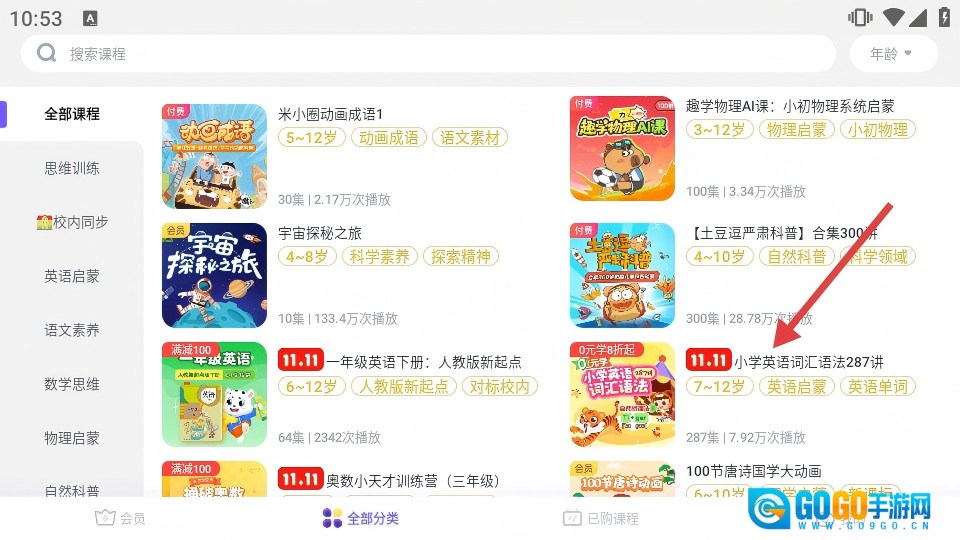This screenshot has height=540, width=960.
Task: Open the 米小圈动画成语1 course
Action: point(330,115)
